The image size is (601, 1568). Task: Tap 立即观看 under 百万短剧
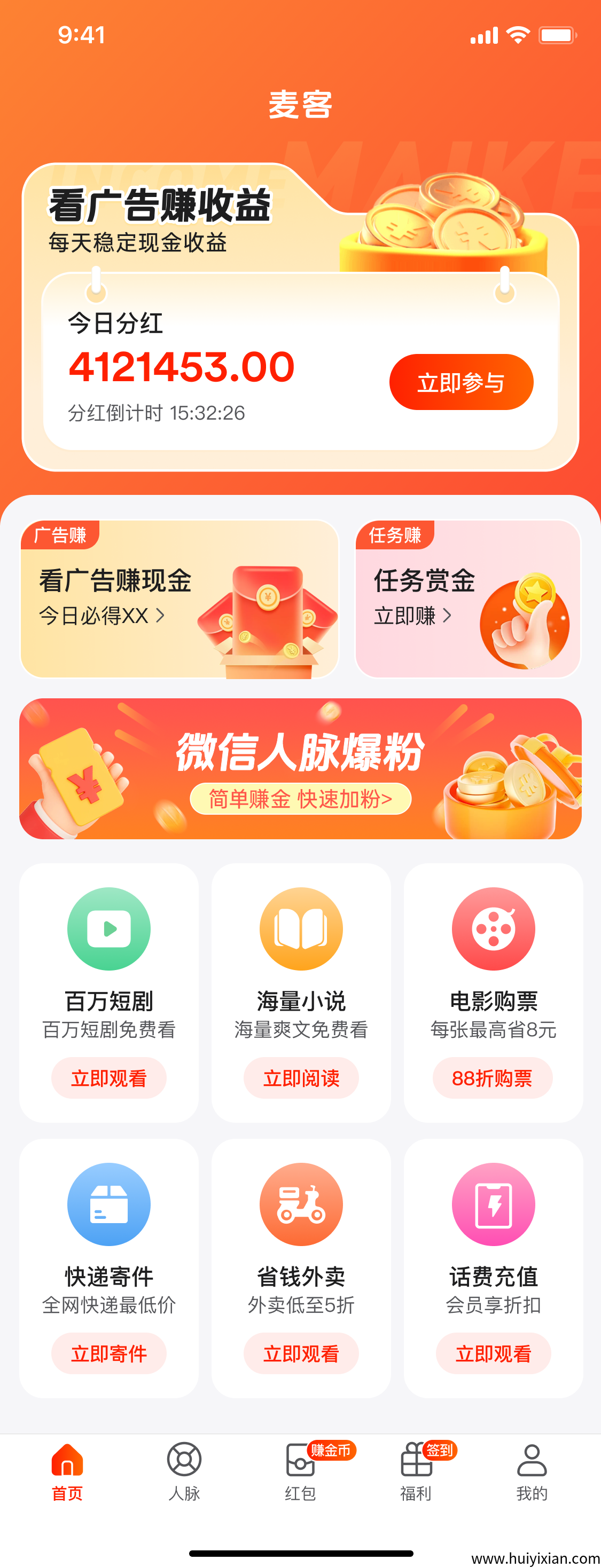[109, 1078]
